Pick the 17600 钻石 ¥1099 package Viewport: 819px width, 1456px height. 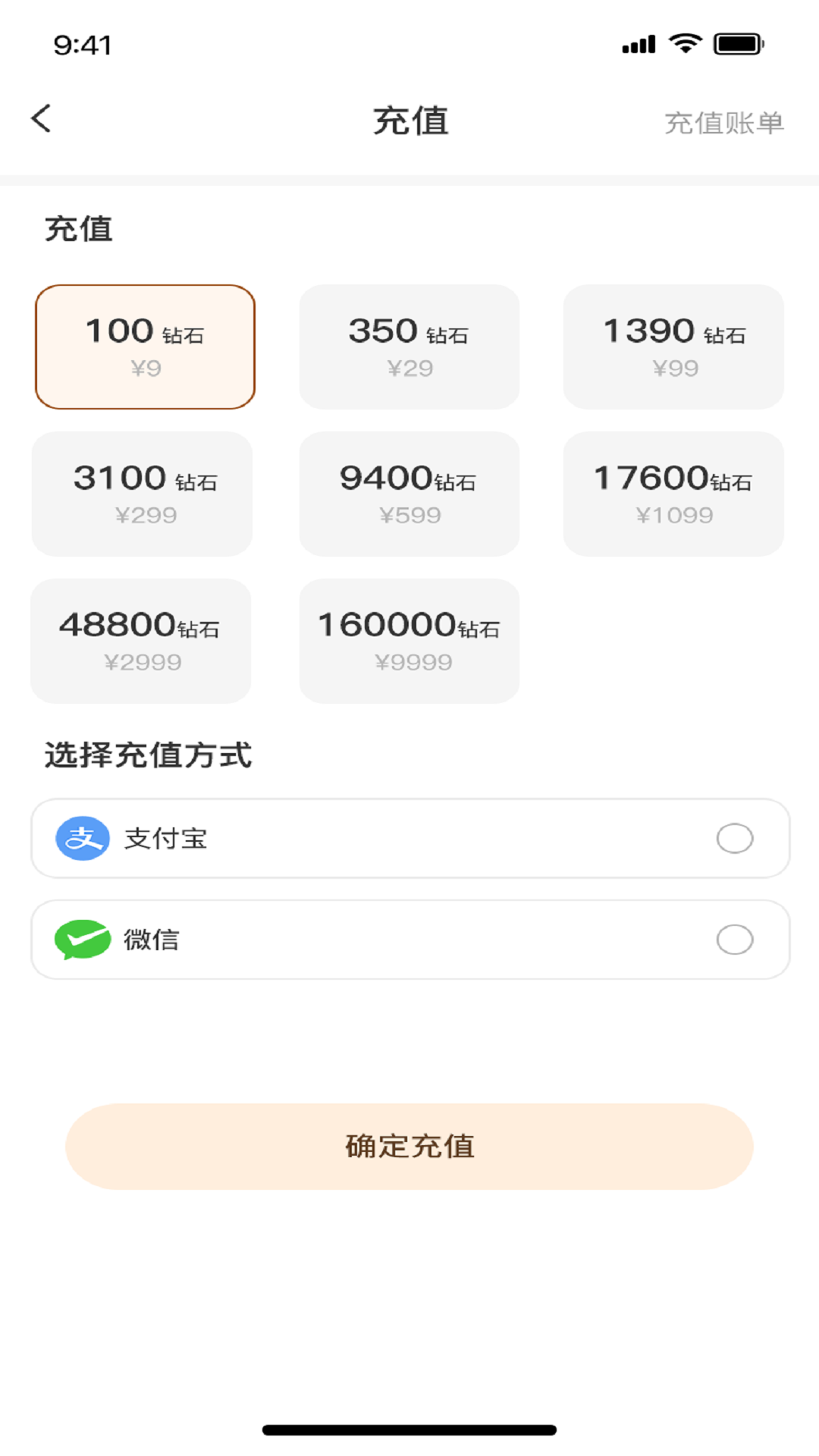[673, 494]
